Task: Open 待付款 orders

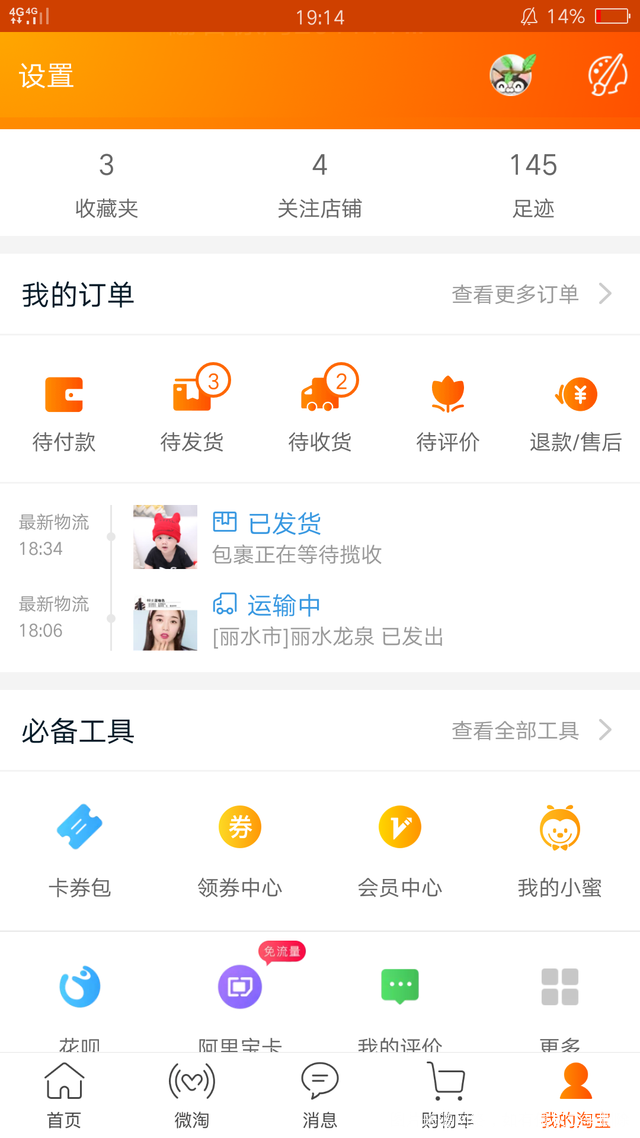Action: 64,412
